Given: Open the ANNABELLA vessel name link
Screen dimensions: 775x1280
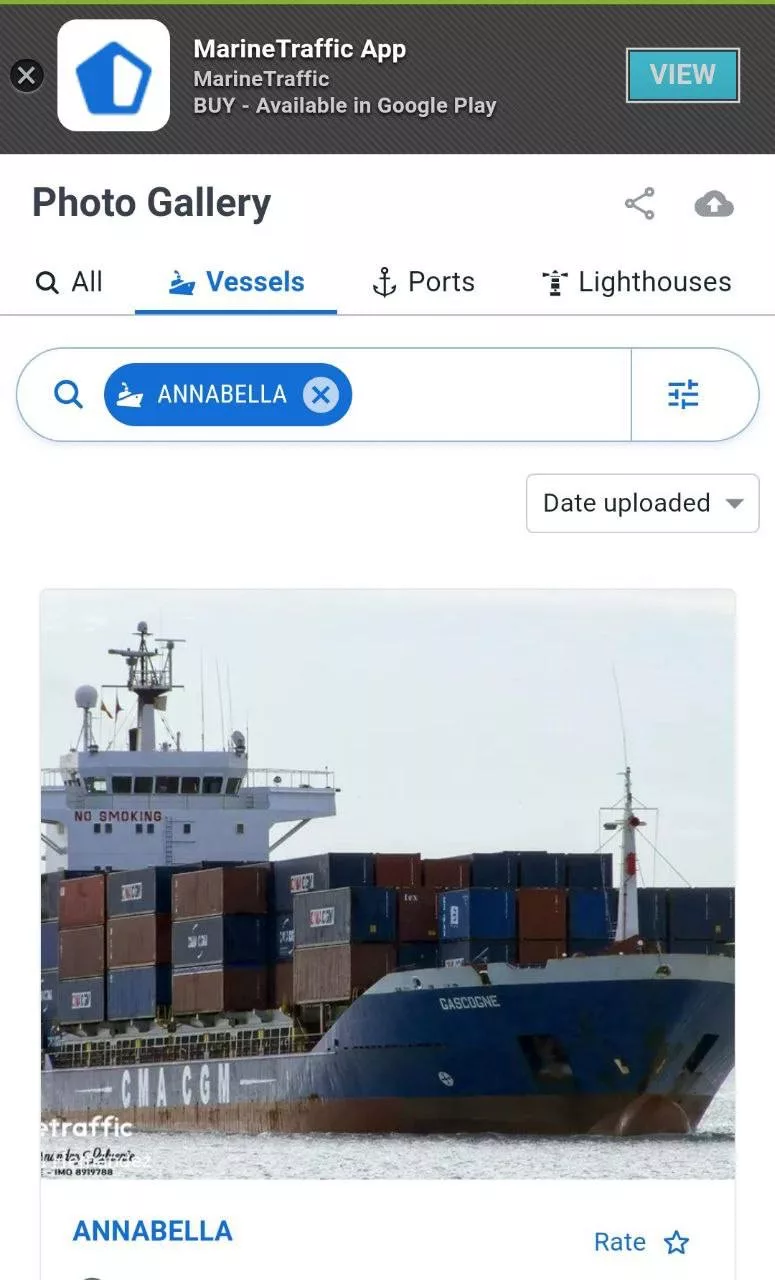Looking at the screenshot, I should 152,1231.
